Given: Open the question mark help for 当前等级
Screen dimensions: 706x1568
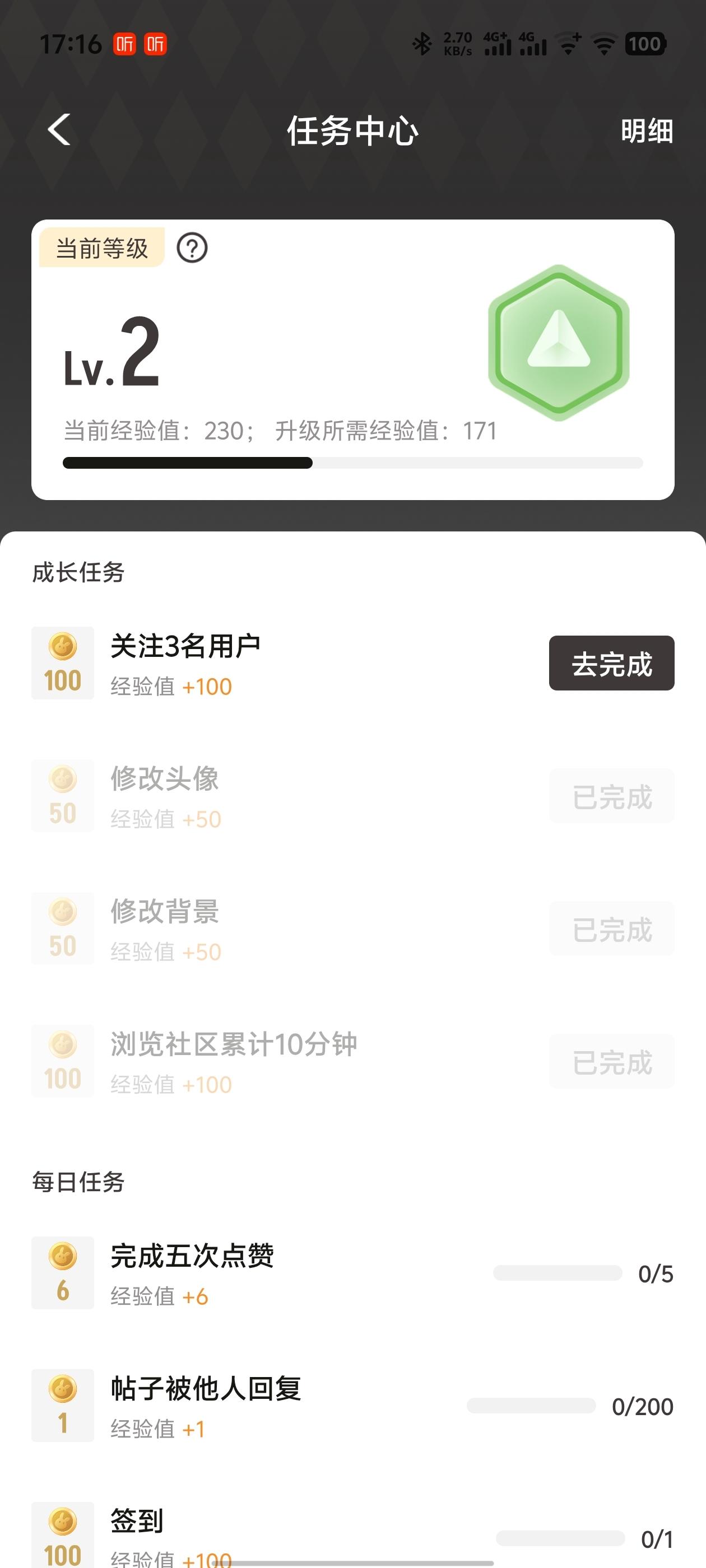Looking at the screenshot, I should pyautogui.click(x=192, y=248).
